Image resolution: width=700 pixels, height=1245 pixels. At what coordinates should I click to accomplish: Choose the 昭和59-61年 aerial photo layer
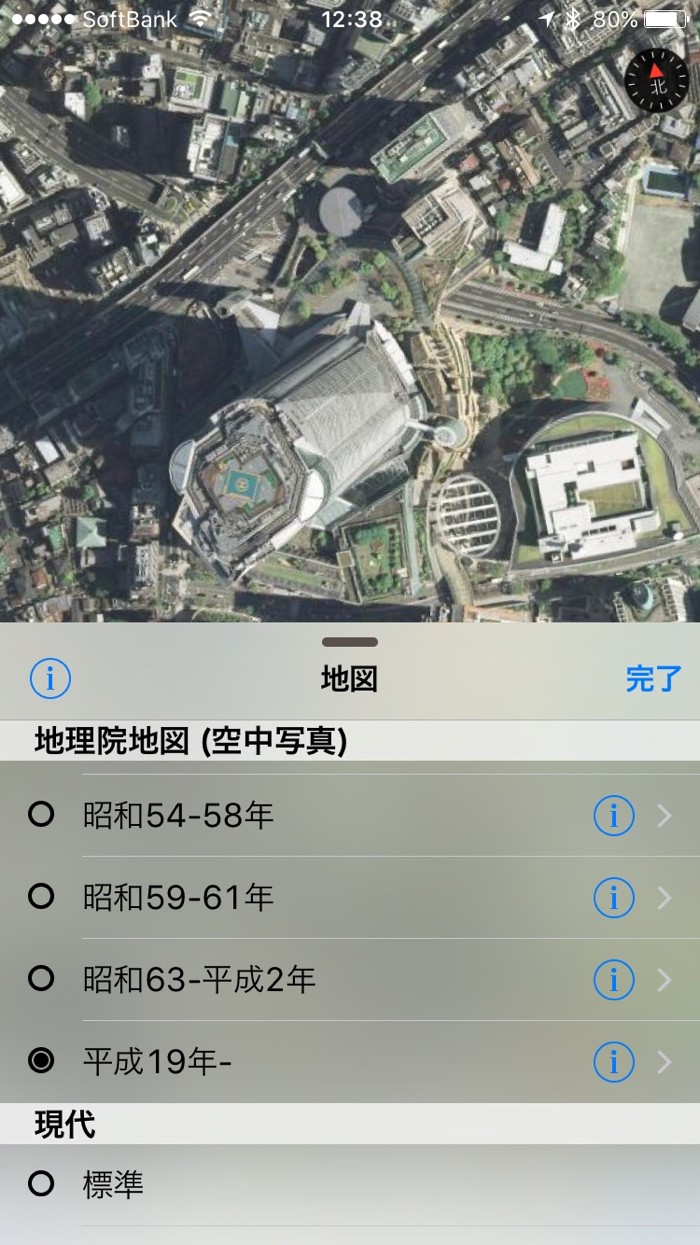pos(178,897)
